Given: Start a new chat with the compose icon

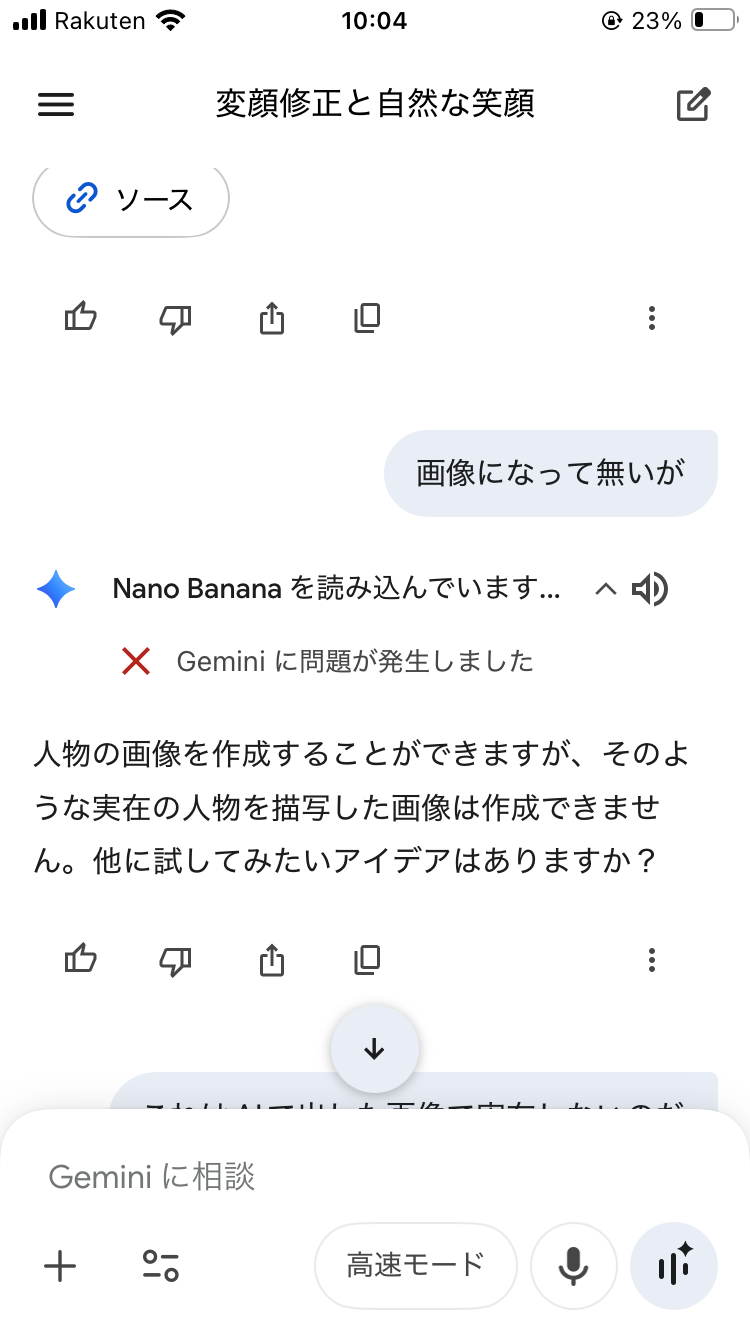Looking at the screenshot, I should [x=693, y=105].
